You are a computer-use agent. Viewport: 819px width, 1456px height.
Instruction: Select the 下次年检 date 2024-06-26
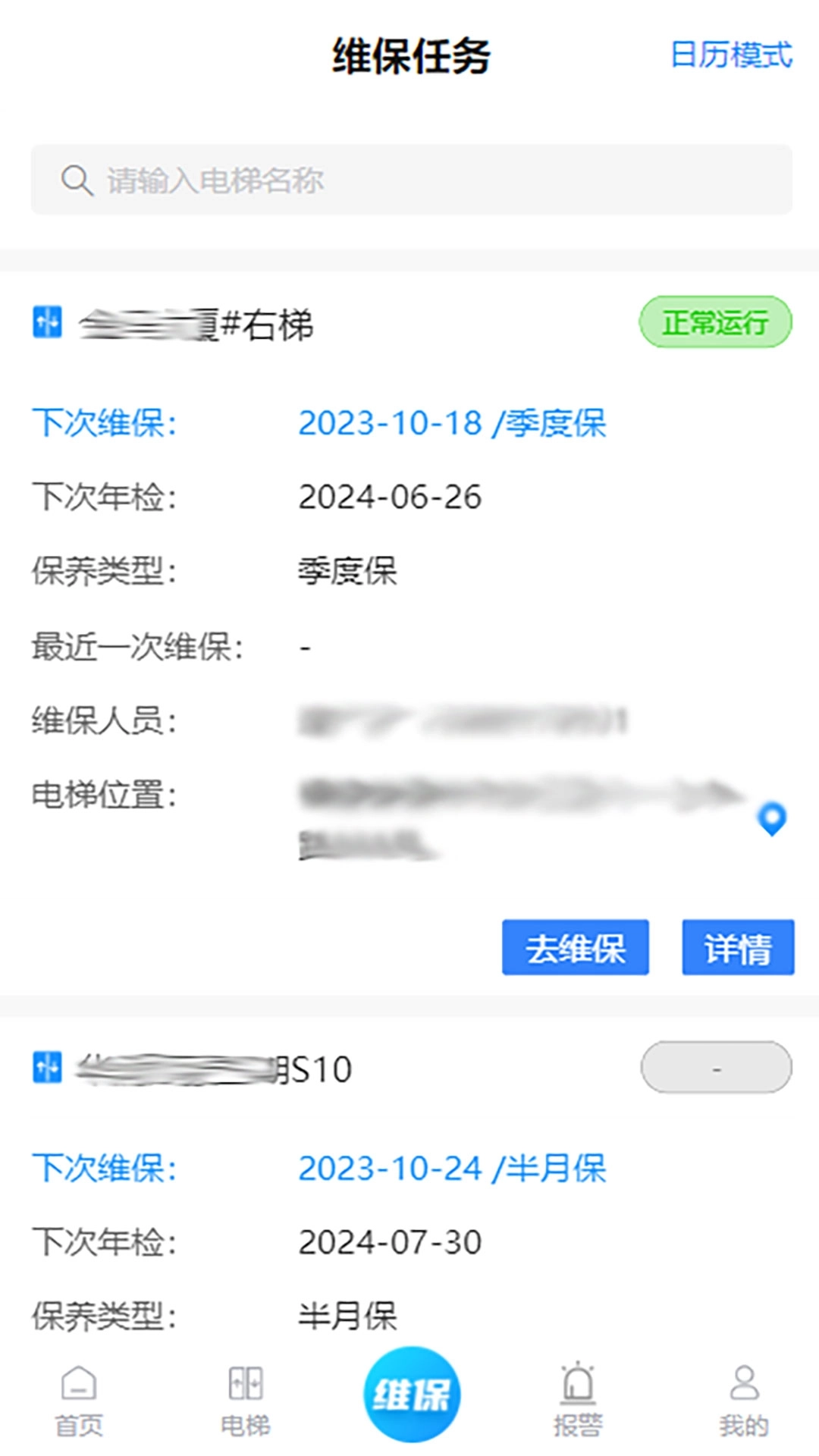[390, 497]
